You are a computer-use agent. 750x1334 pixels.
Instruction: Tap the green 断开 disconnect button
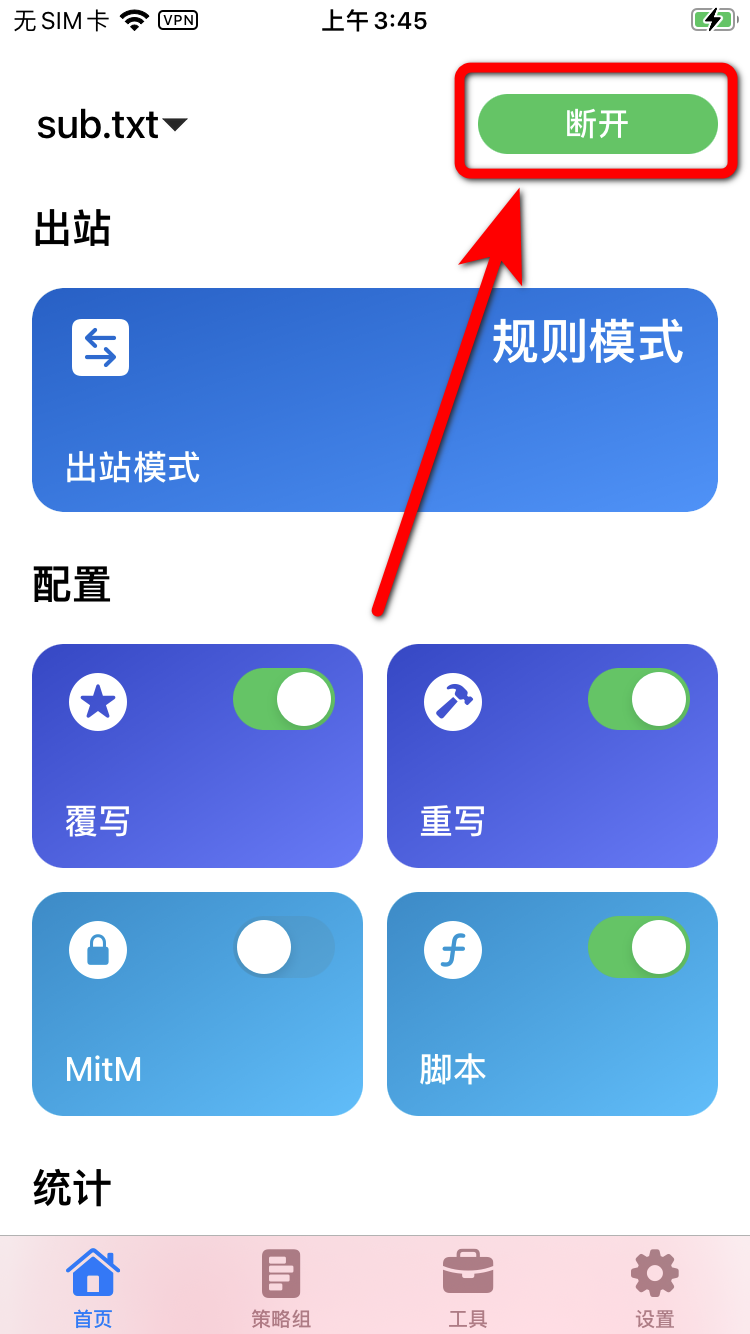coord(597,124)
